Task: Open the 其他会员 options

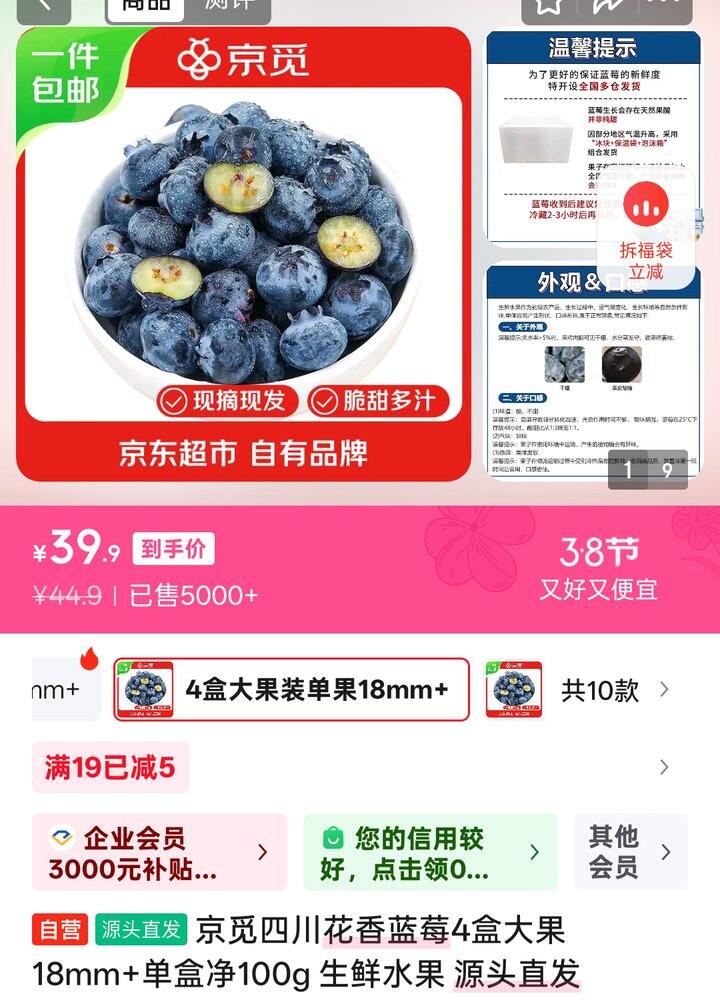Action: (630, 852)
